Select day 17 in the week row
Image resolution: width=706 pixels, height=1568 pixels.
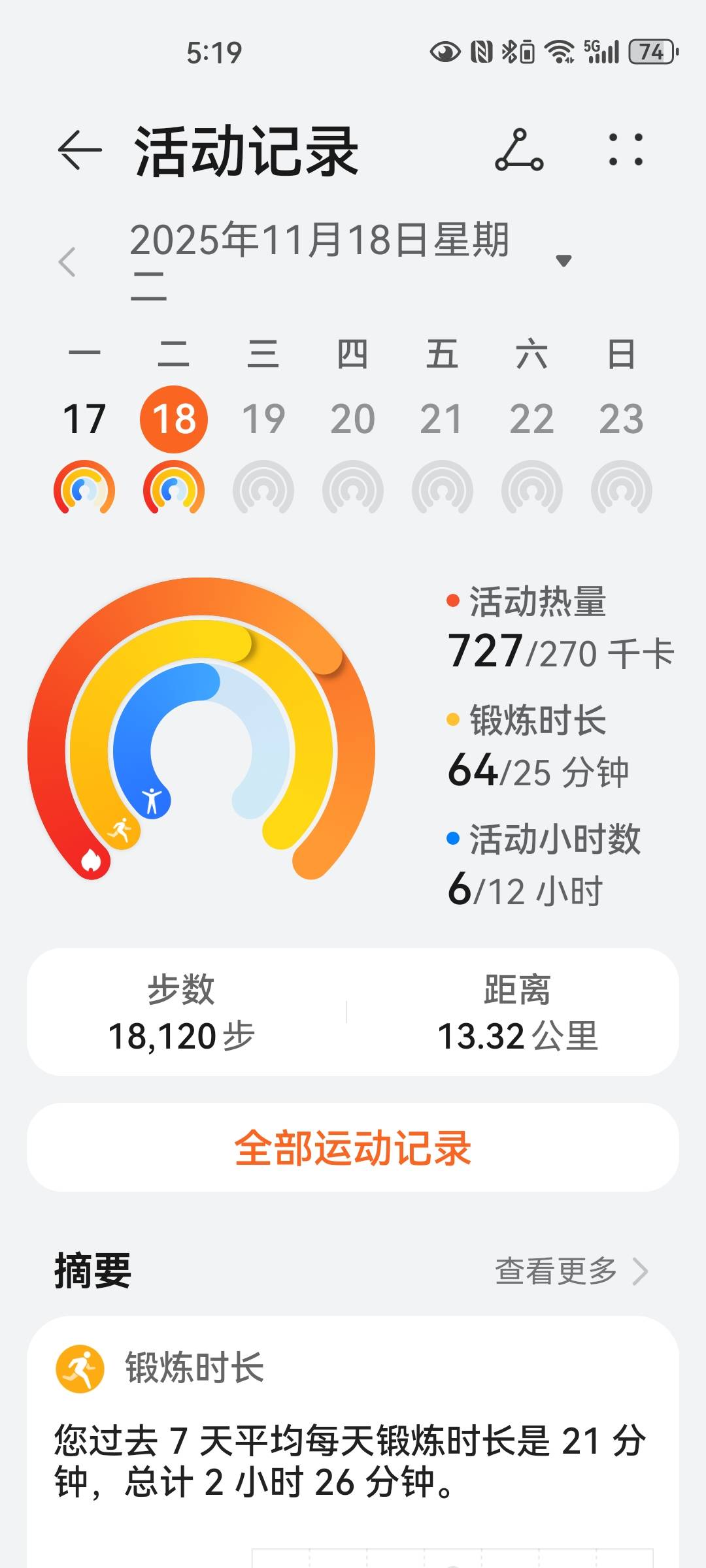[x=84, y=419]
